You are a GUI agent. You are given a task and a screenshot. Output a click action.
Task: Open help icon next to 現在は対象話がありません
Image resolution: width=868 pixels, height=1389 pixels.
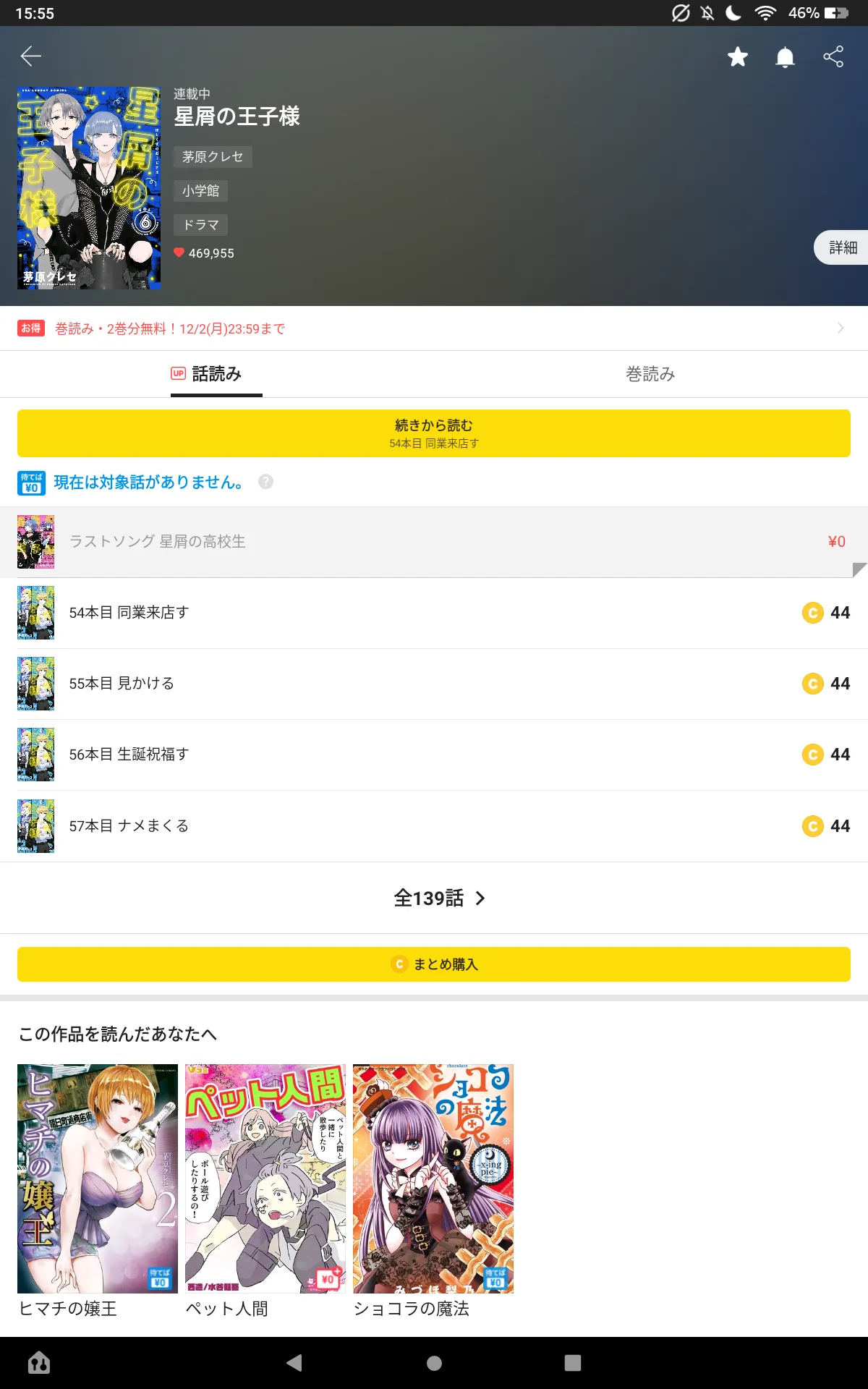coord(265,482)
